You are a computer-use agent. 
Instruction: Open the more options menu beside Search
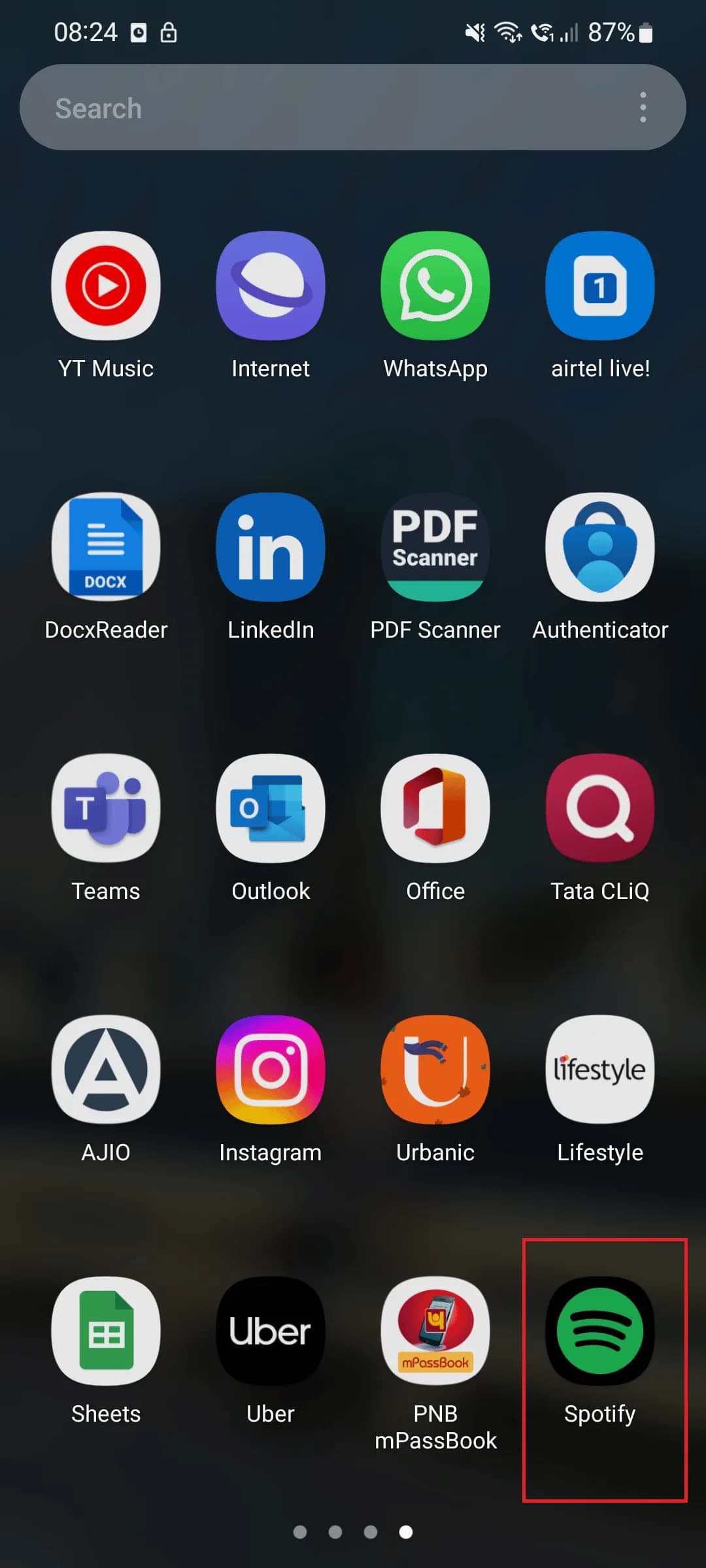click(x=643, y=107)
